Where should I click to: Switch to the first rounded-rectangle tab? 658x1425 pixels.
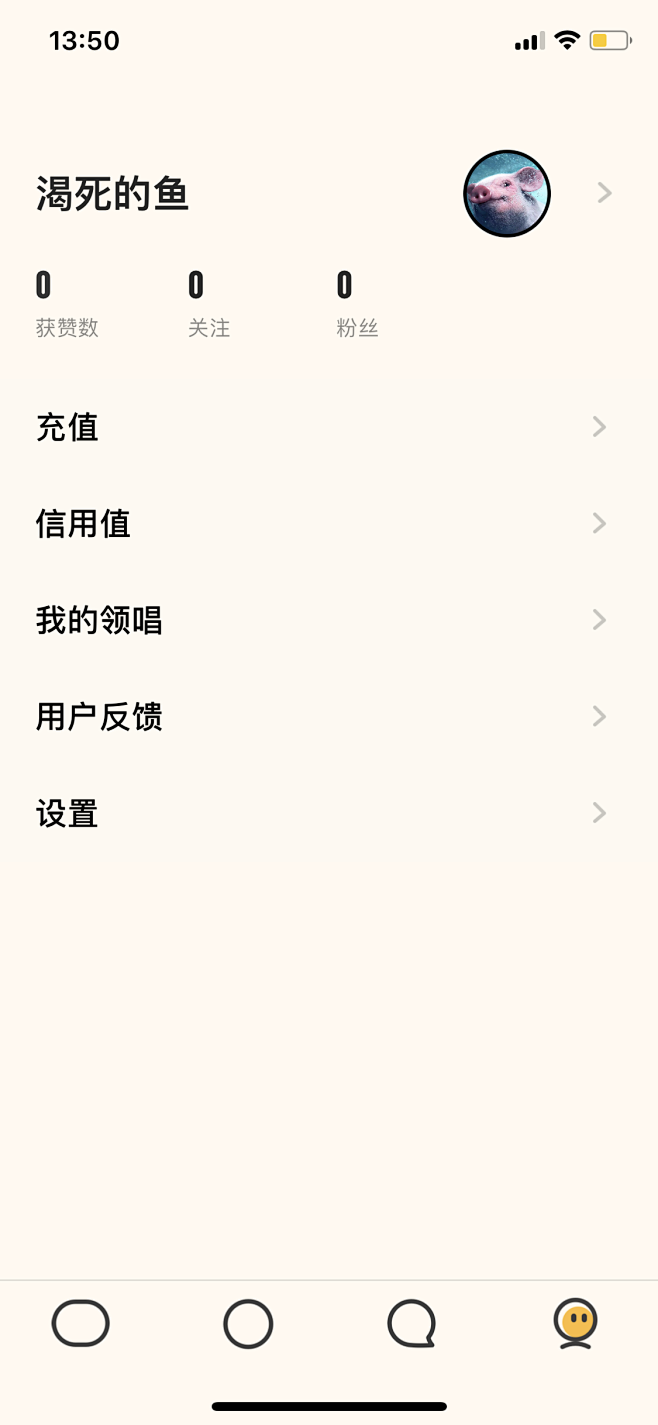tap(81, 1324)
